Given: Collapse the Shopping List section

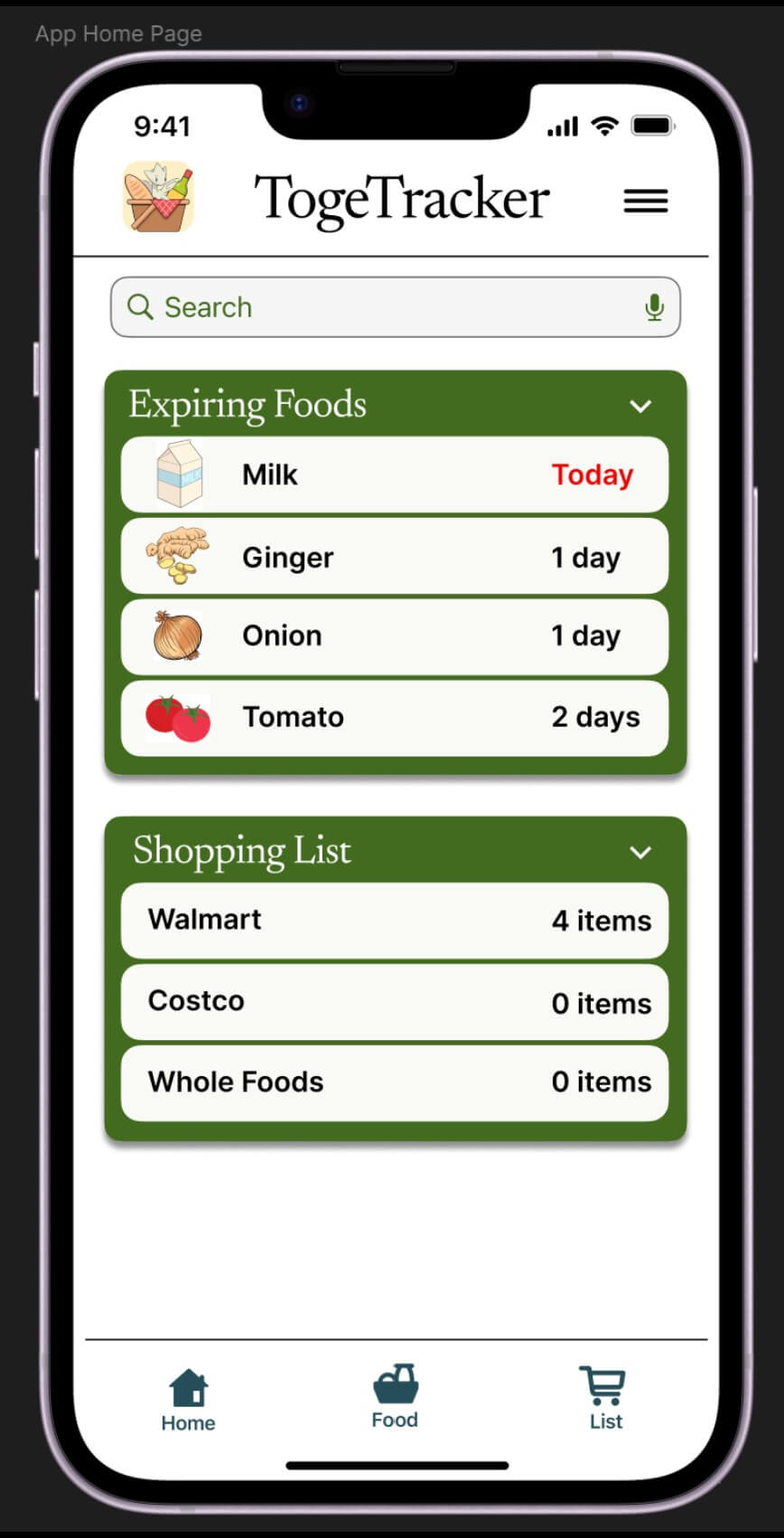Looking at the screenshot, I should point(640,852).
